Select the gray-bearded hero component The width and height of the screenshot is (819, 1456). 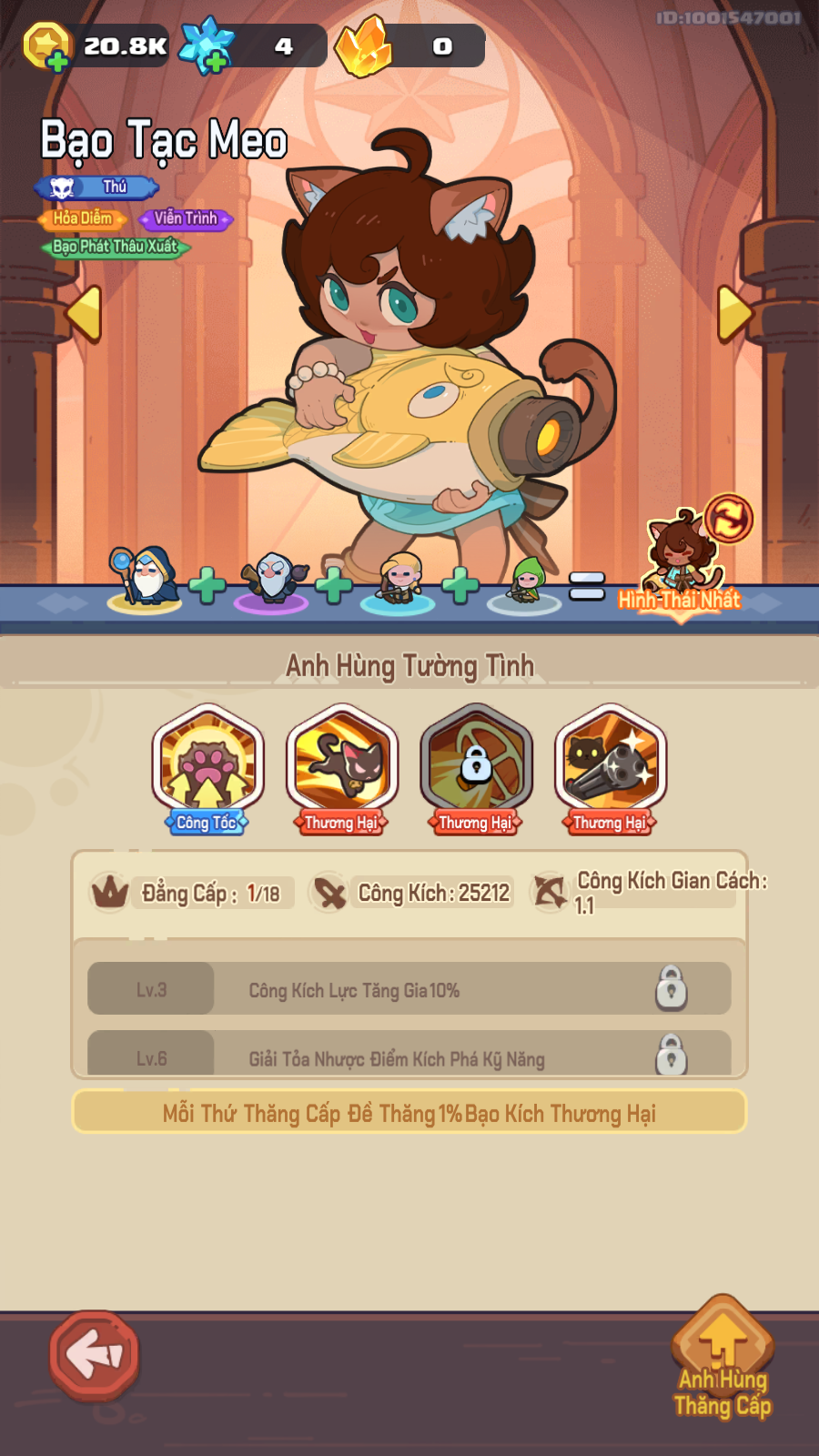(x=273, y=581)
